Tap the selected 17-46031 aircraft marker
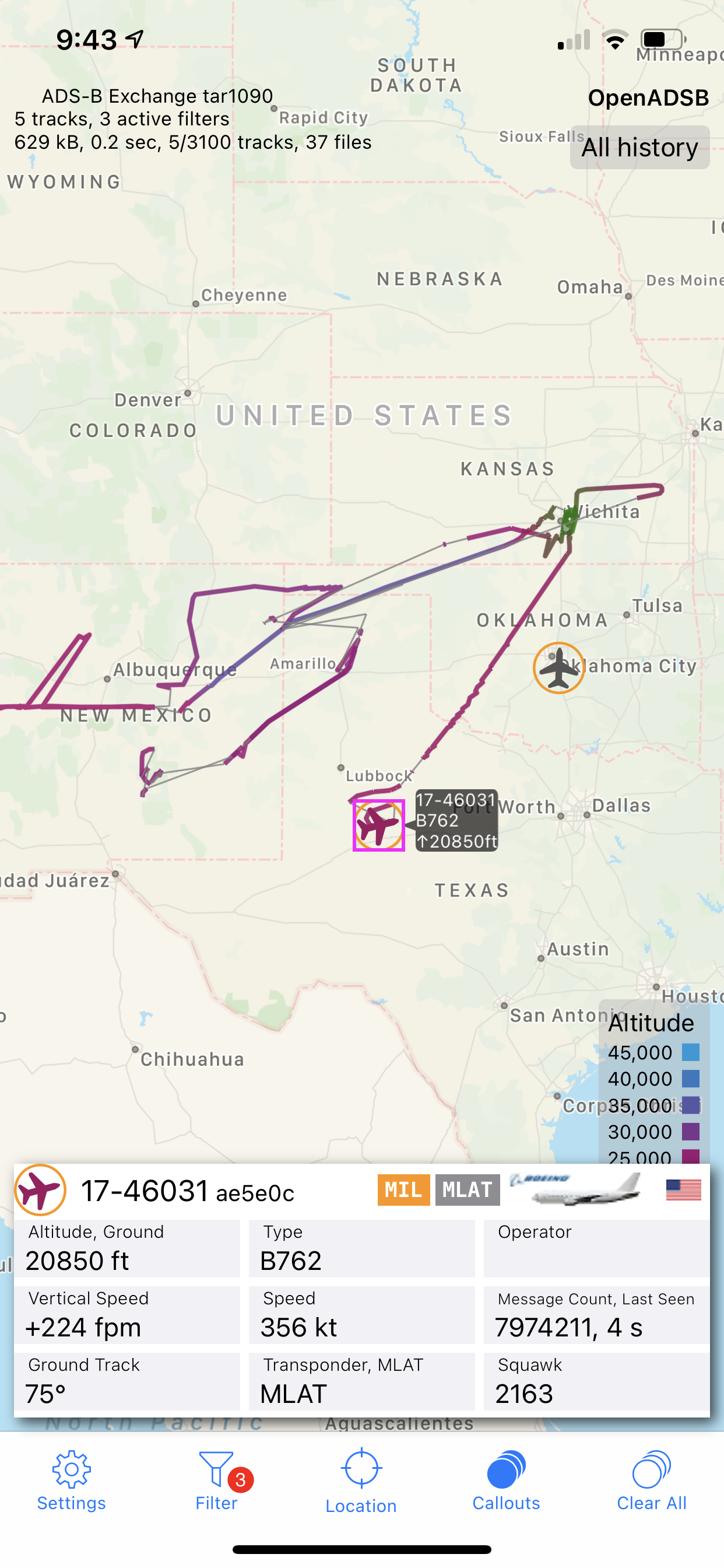724x1568 pixels. click(379, 825)
